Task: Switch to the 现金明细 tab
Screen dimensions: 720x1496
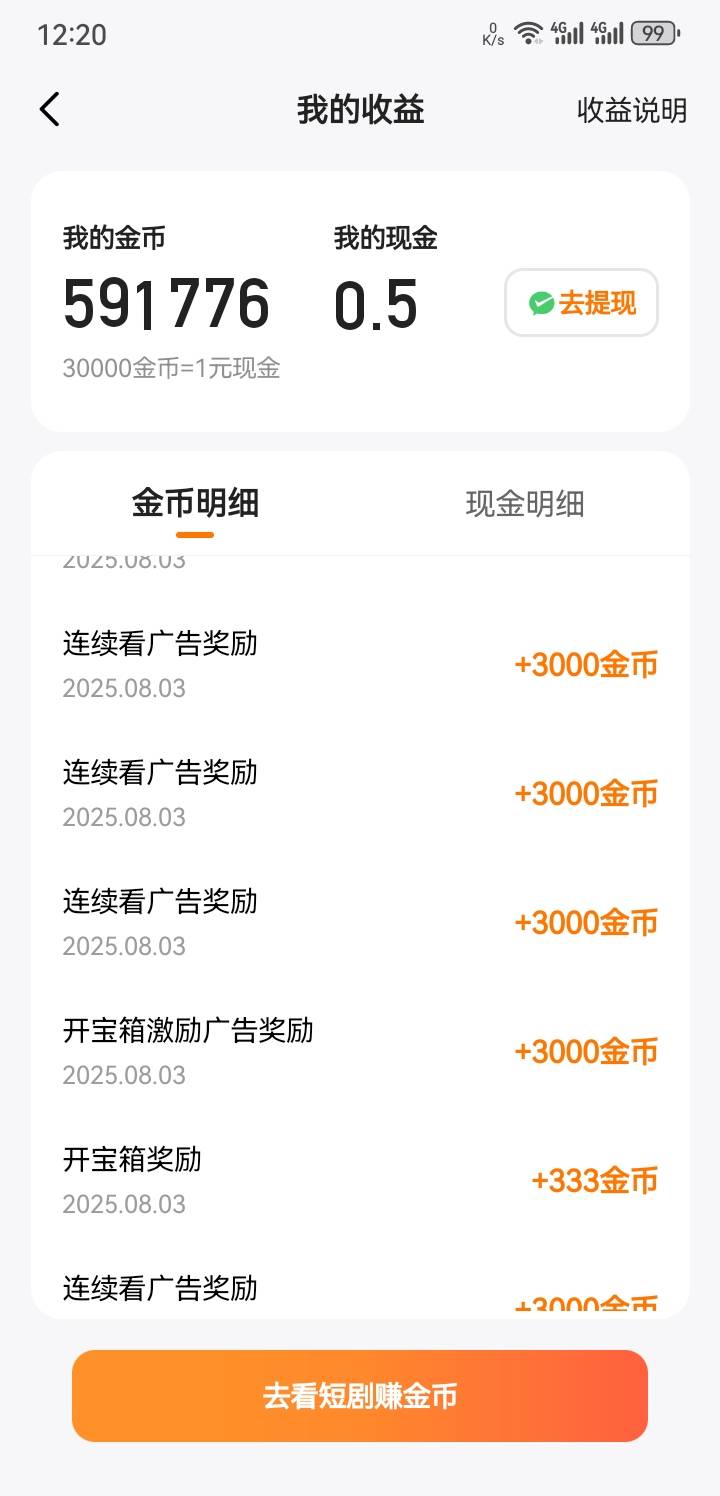Action: point(525,504)
